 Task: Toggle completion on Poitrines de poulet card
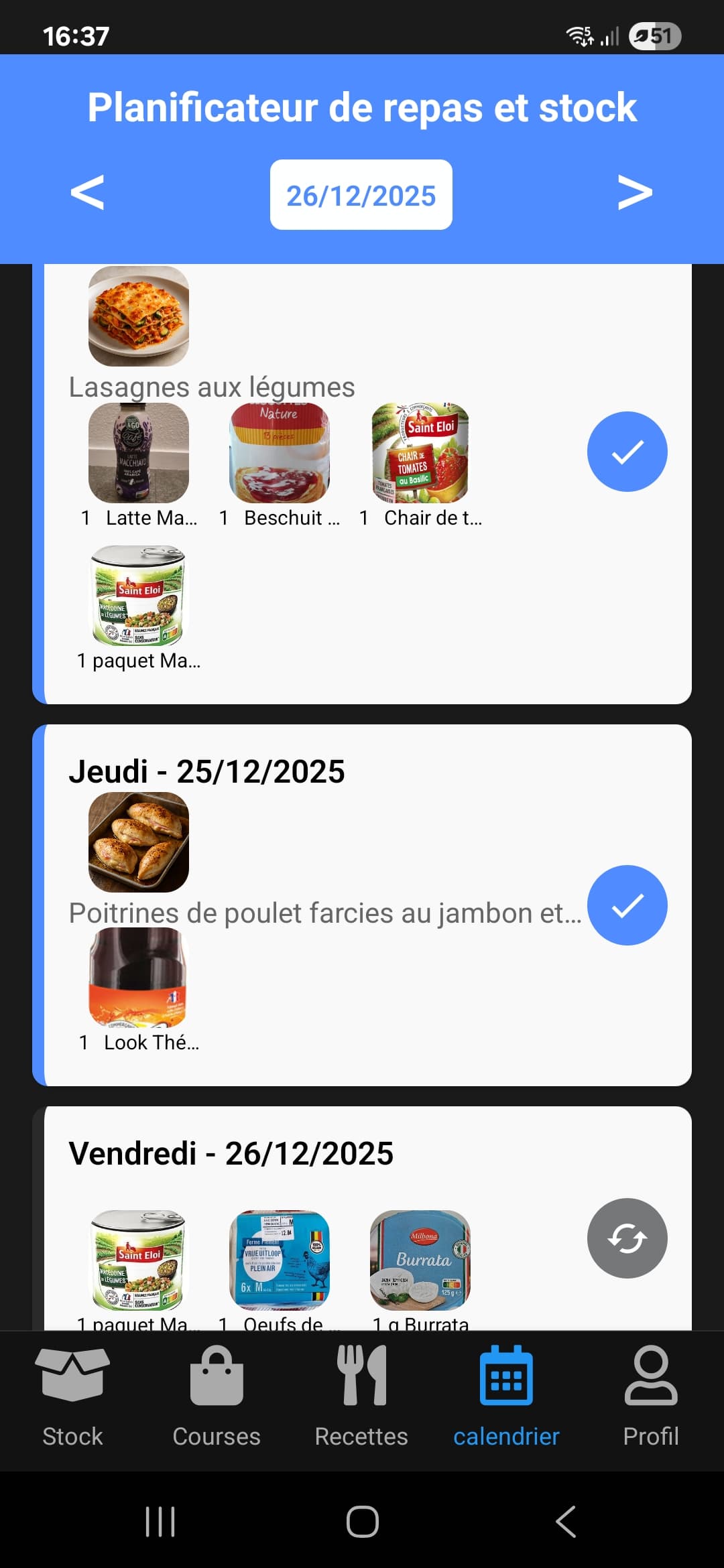(x=627, y=905)
